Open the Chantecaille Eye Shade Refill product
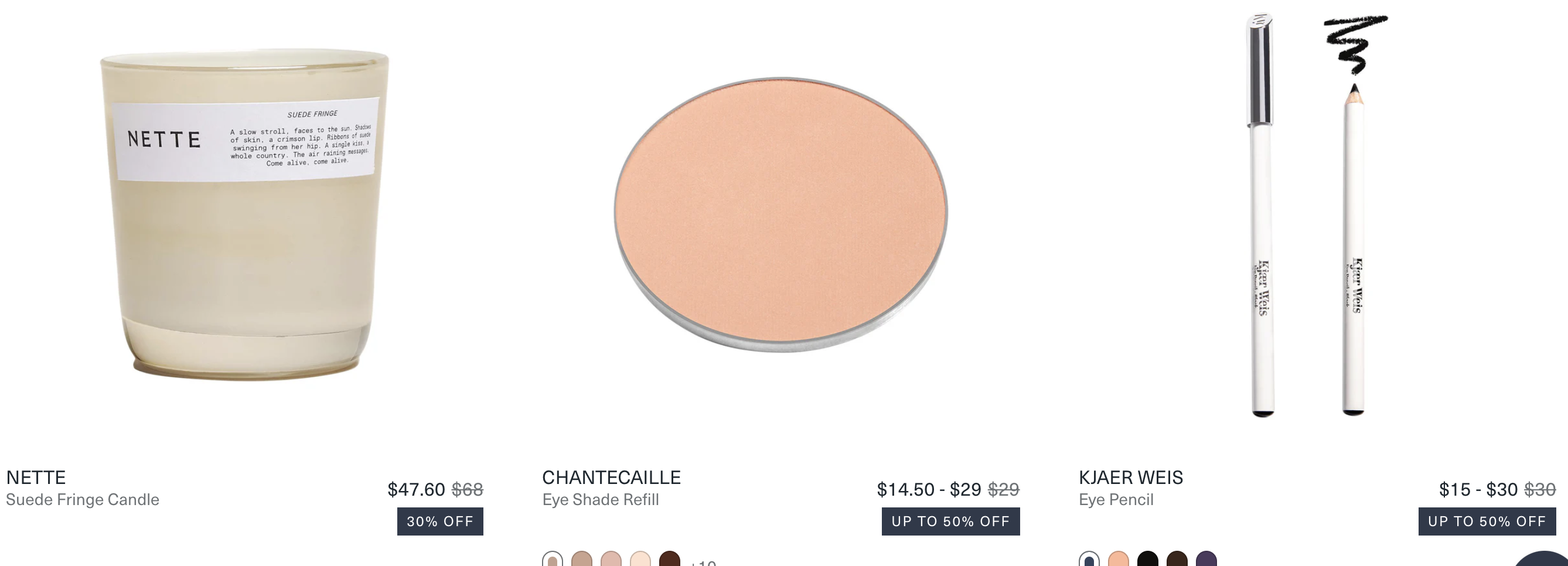Viewport: 1568px width, 566px height. tap(780, 214)
